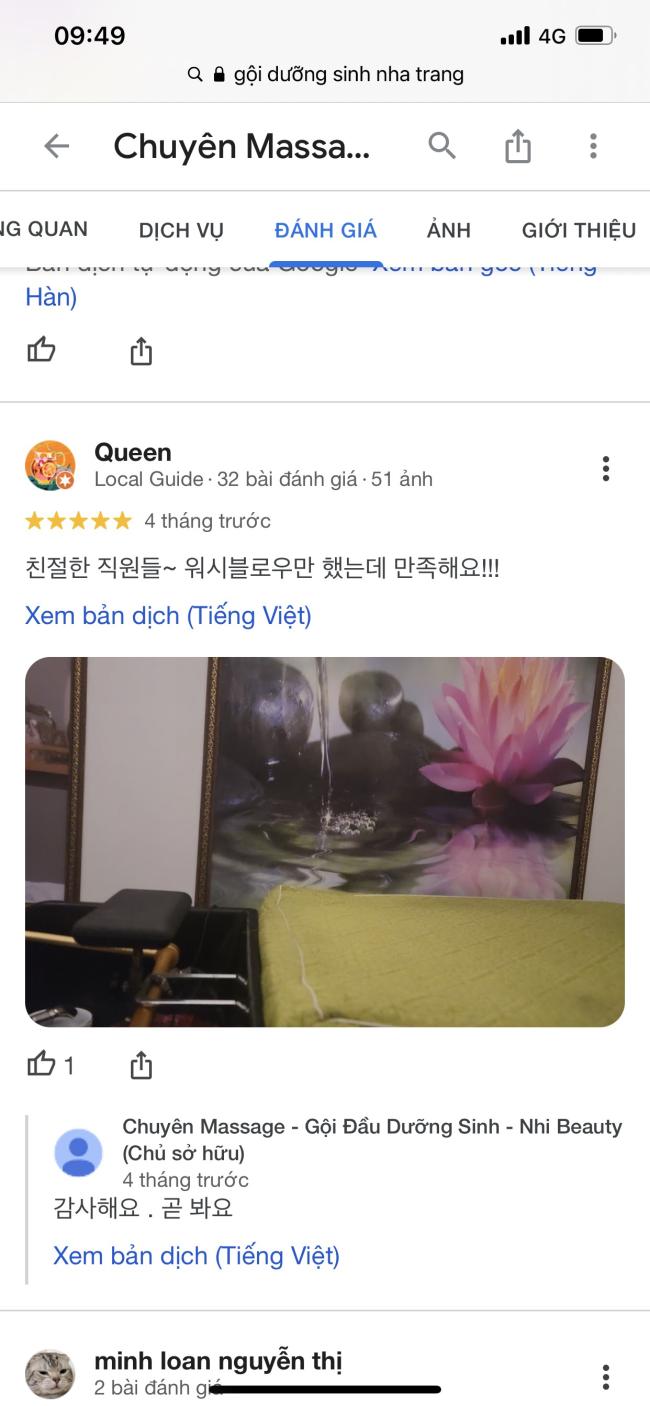Open the lotus photo in Queen's review
Image resolution: width=650 pixels, height=1406 pixels.
pos(325,841)
